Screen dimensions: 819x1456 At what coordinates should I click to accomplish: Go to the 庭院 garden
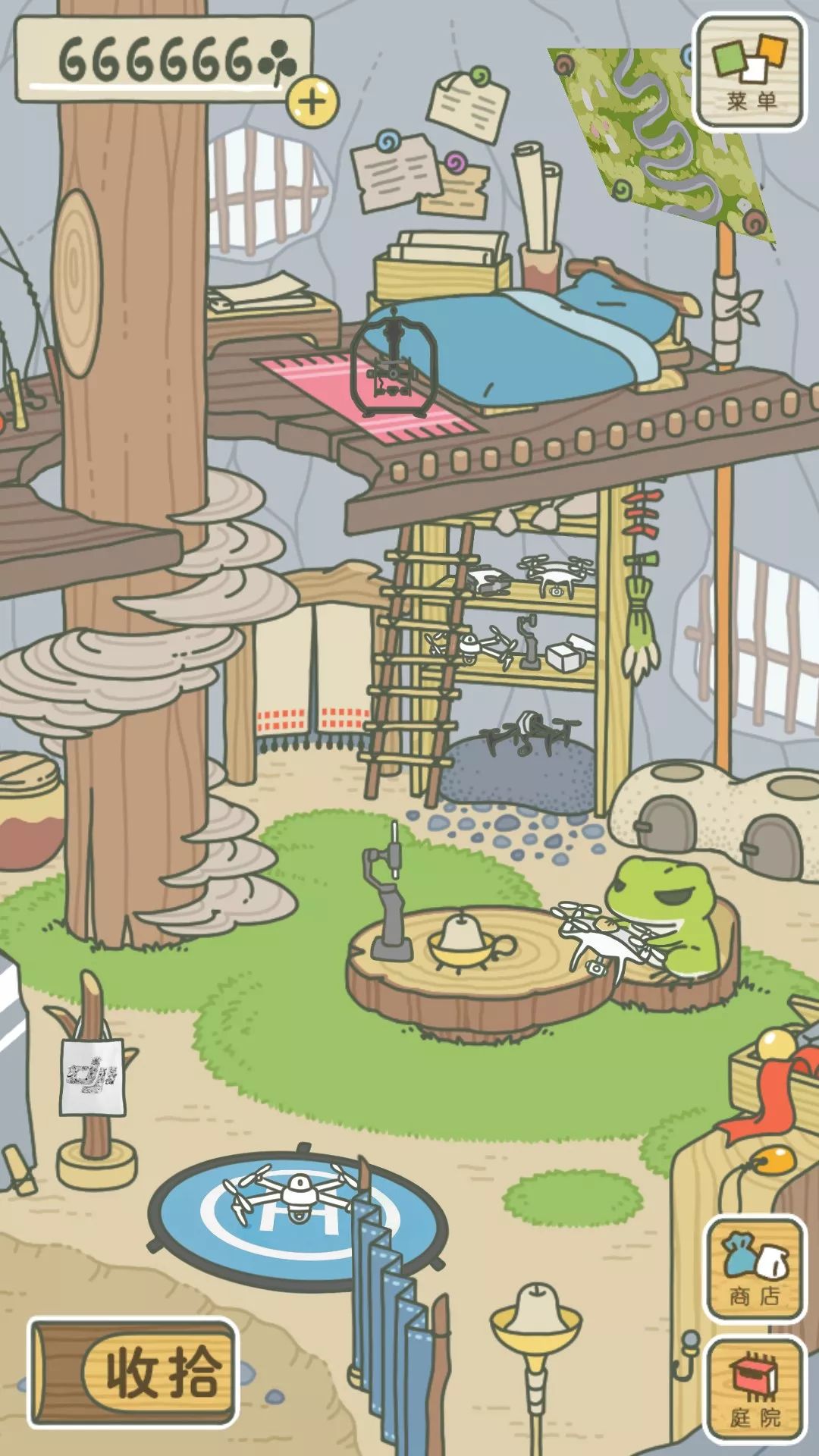(754, 1391)
